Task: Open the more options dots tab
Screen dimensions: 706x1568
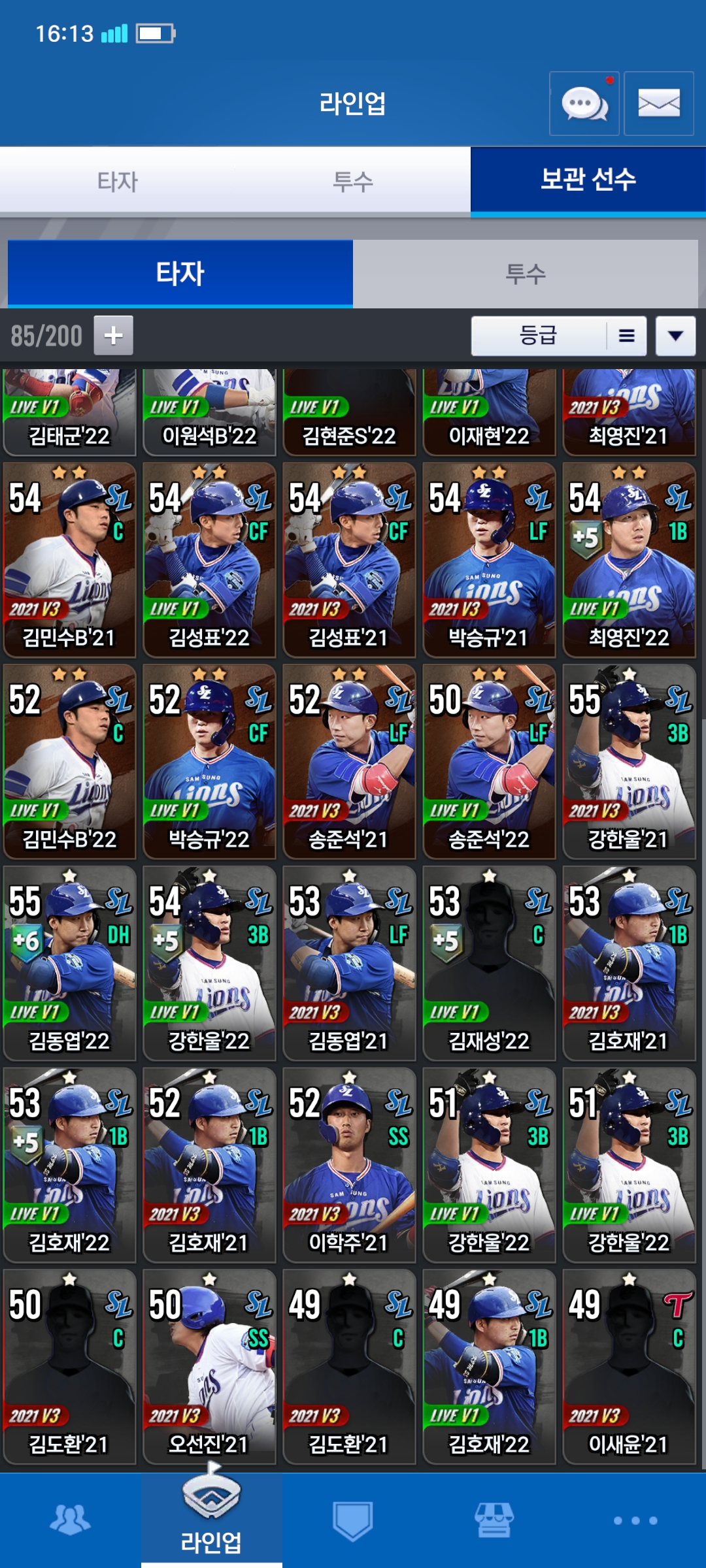Action: (635, 1520)
